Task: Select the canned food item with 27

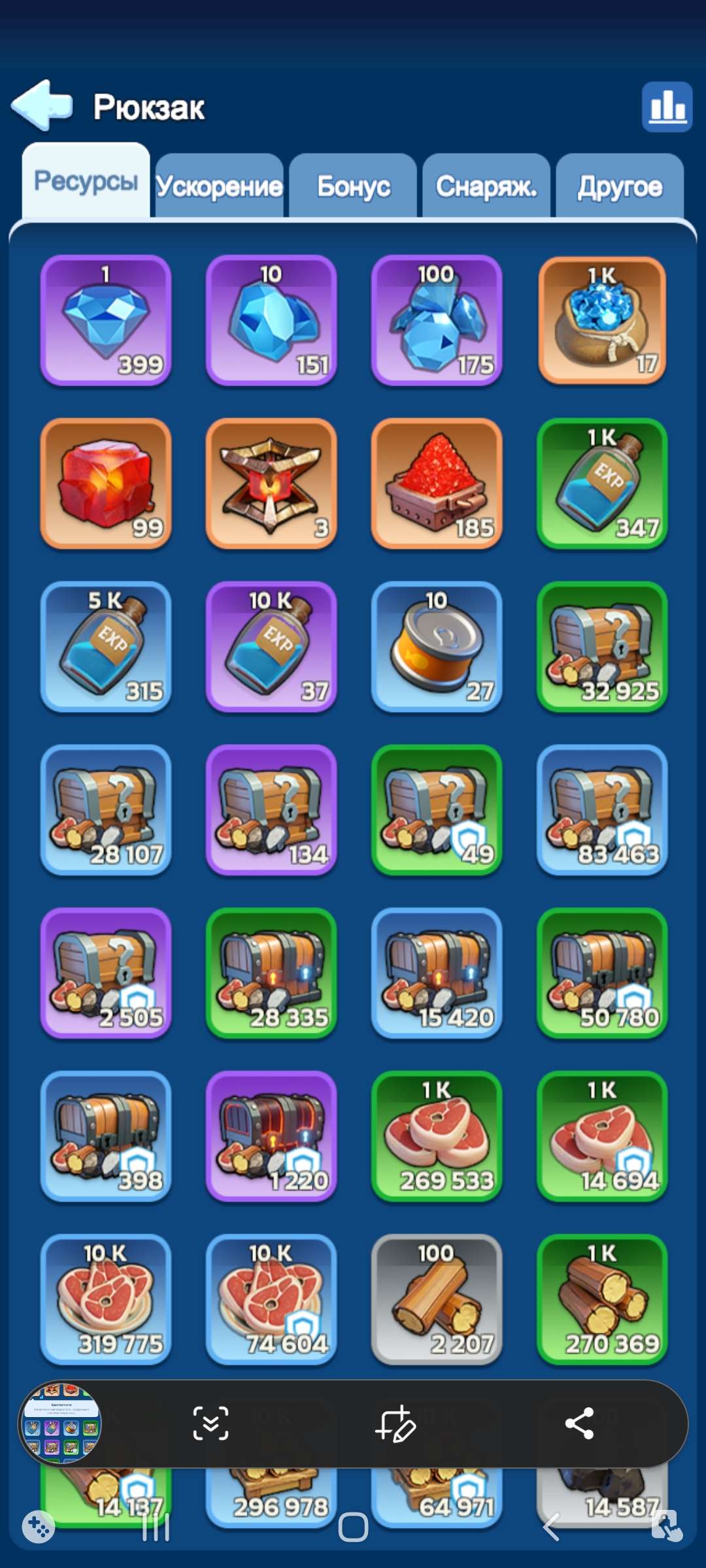Action: click(437, 647)
